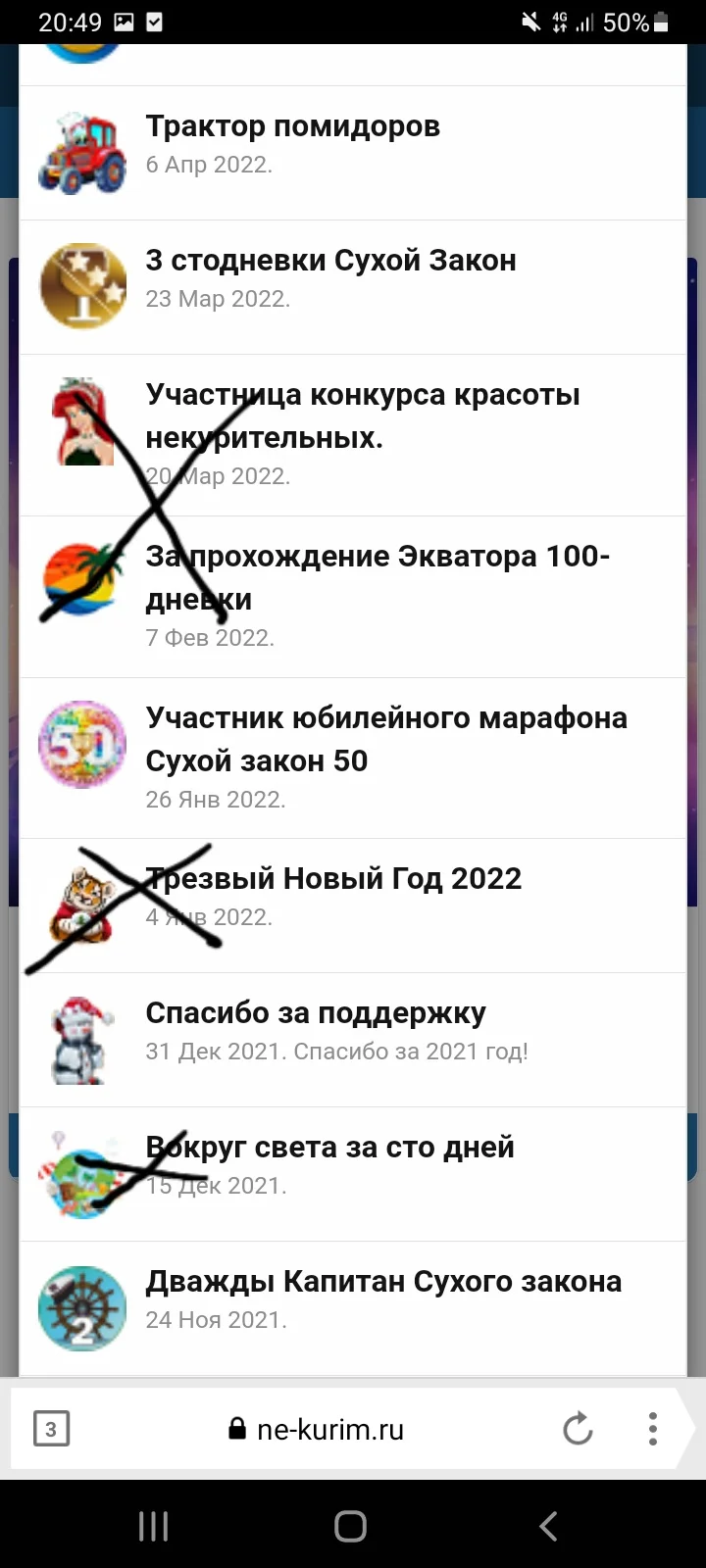Image resolution: width=706 pixels, height=1568 pixels.
Task: Open the Recent apps navigation button
Action: [153, 1525]
